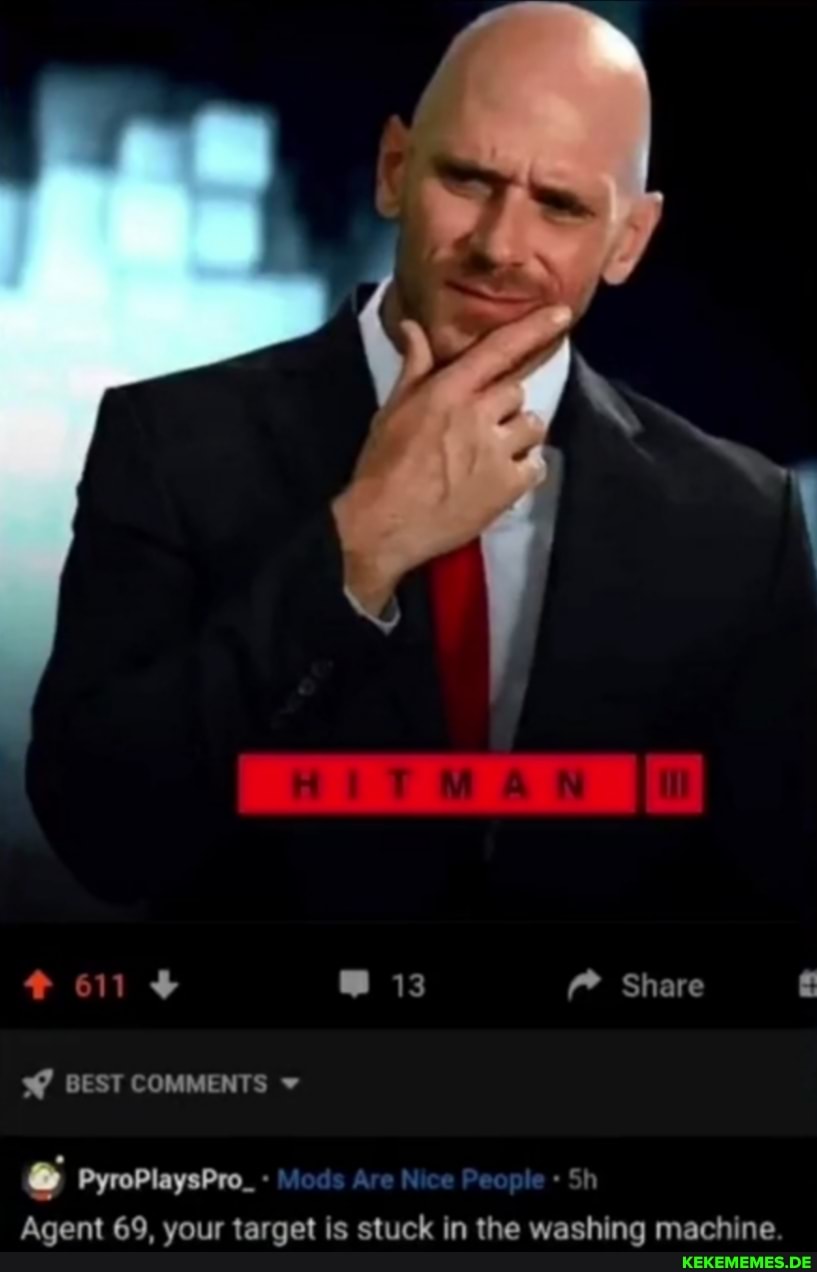
Task: Share this post
Action: (648, 987)
